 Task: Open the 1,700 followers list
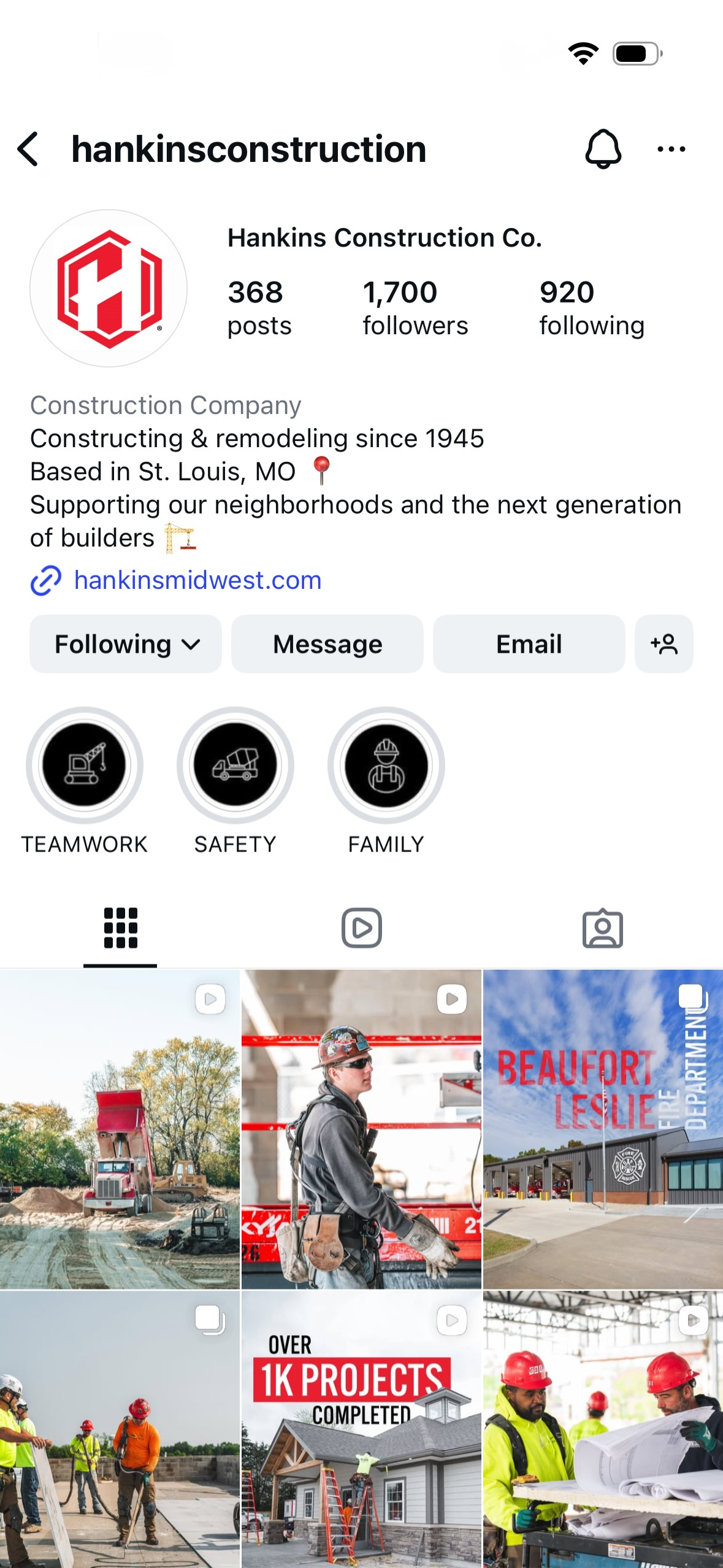[x=415, y=308]
